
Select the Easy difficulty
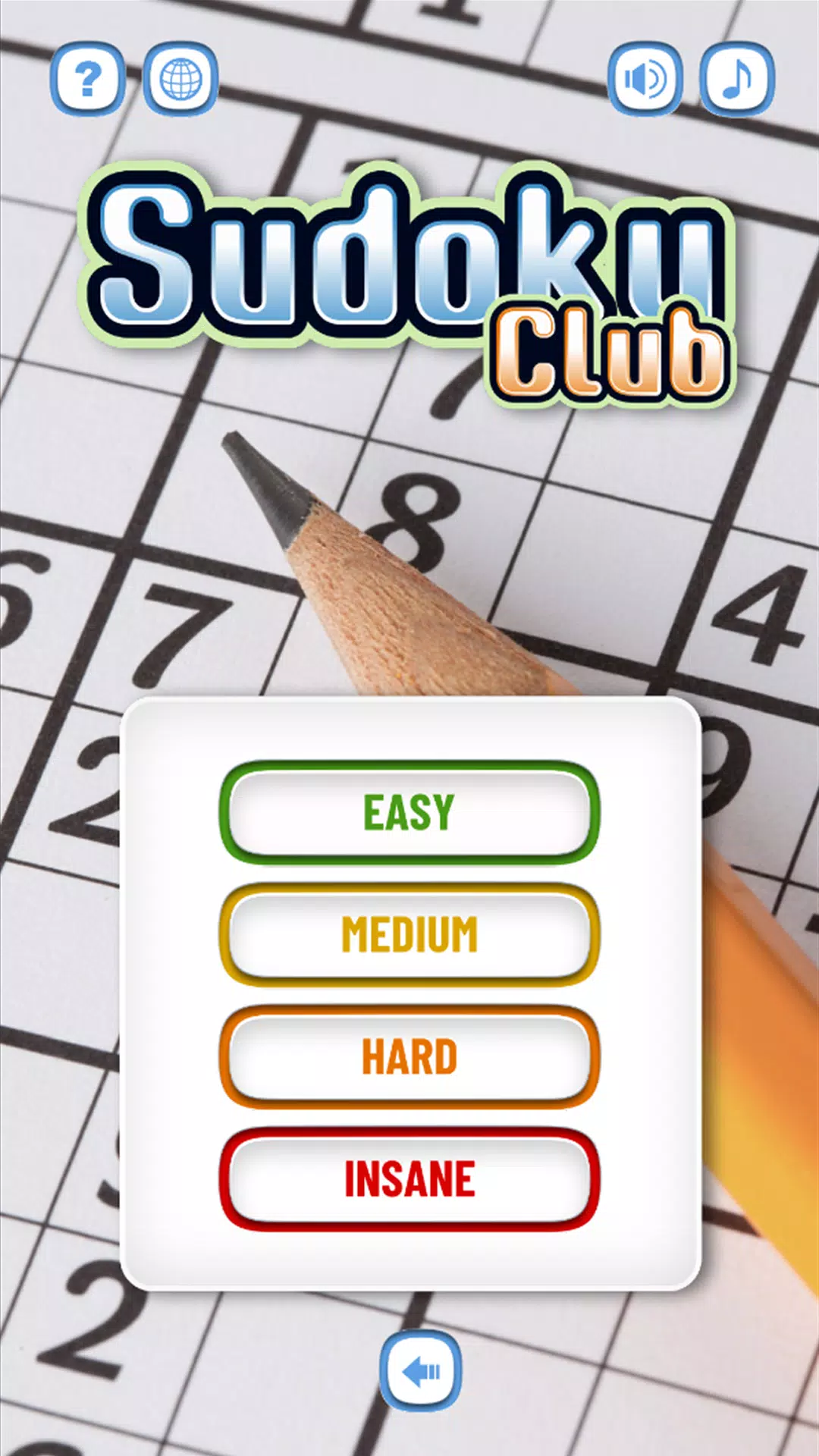409,812
